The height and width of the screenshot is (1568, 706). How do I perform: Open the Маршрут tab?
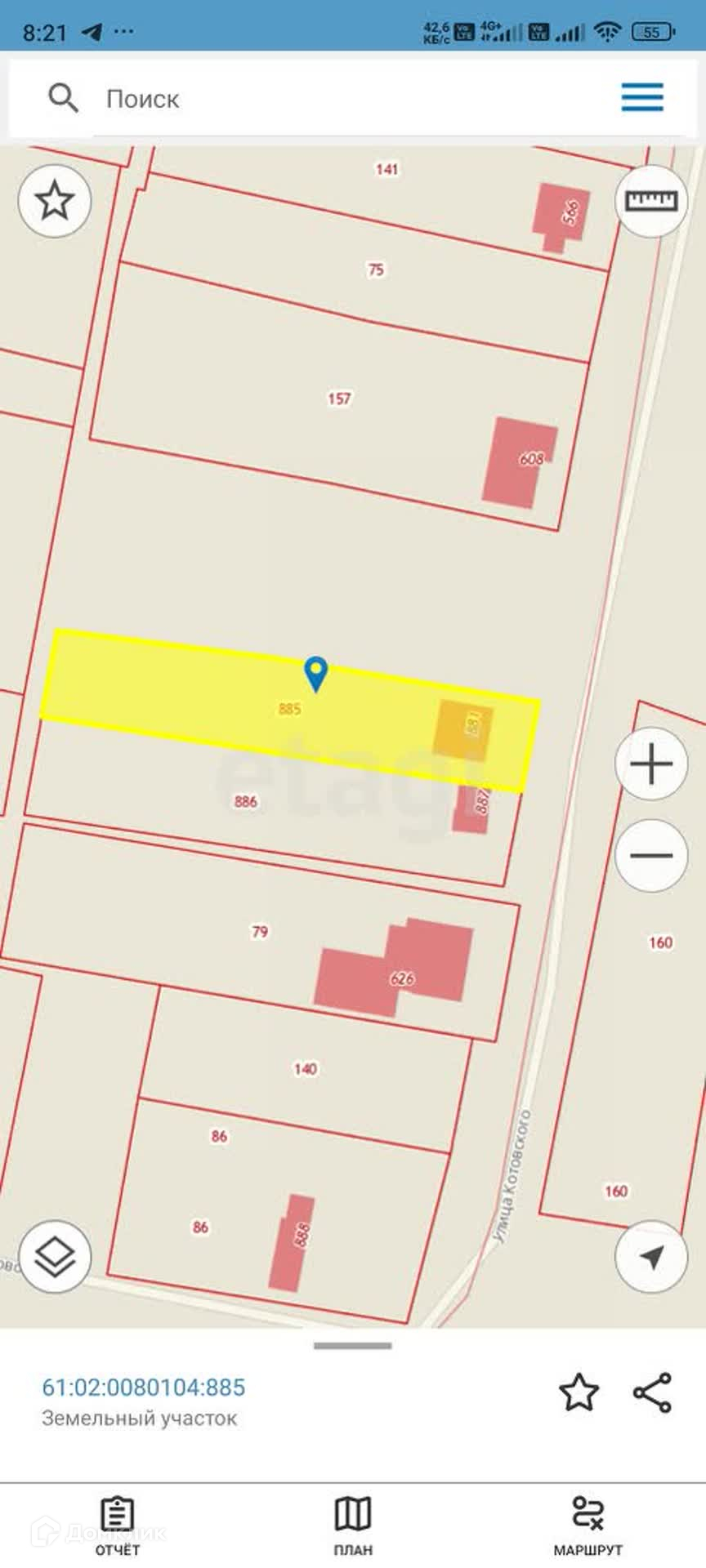(x=588, y=1525)
